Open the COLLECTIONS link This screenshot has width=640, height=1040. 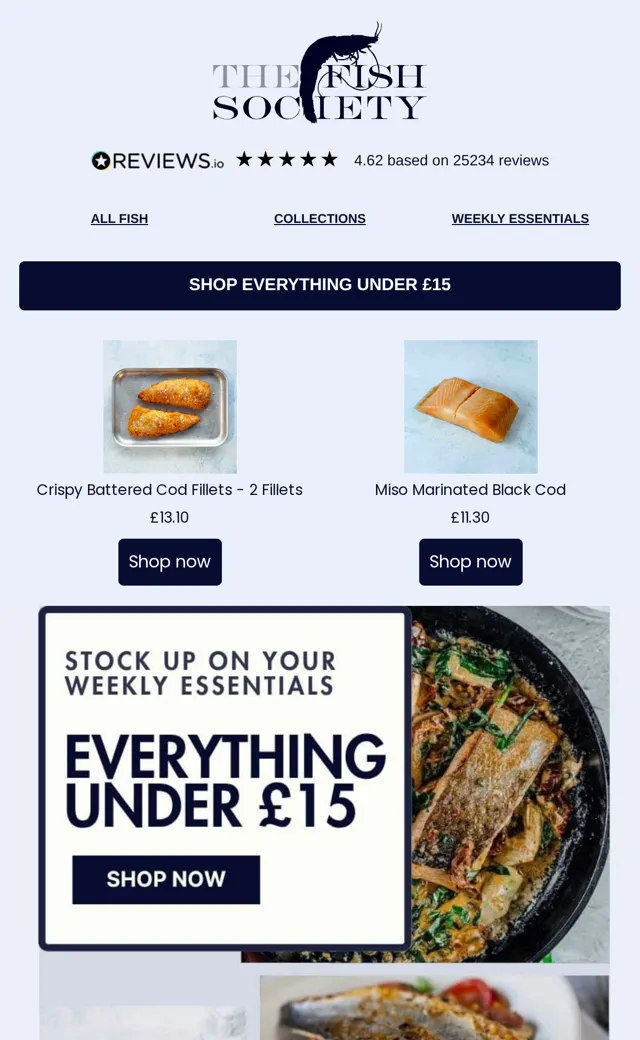click(320, 218)
